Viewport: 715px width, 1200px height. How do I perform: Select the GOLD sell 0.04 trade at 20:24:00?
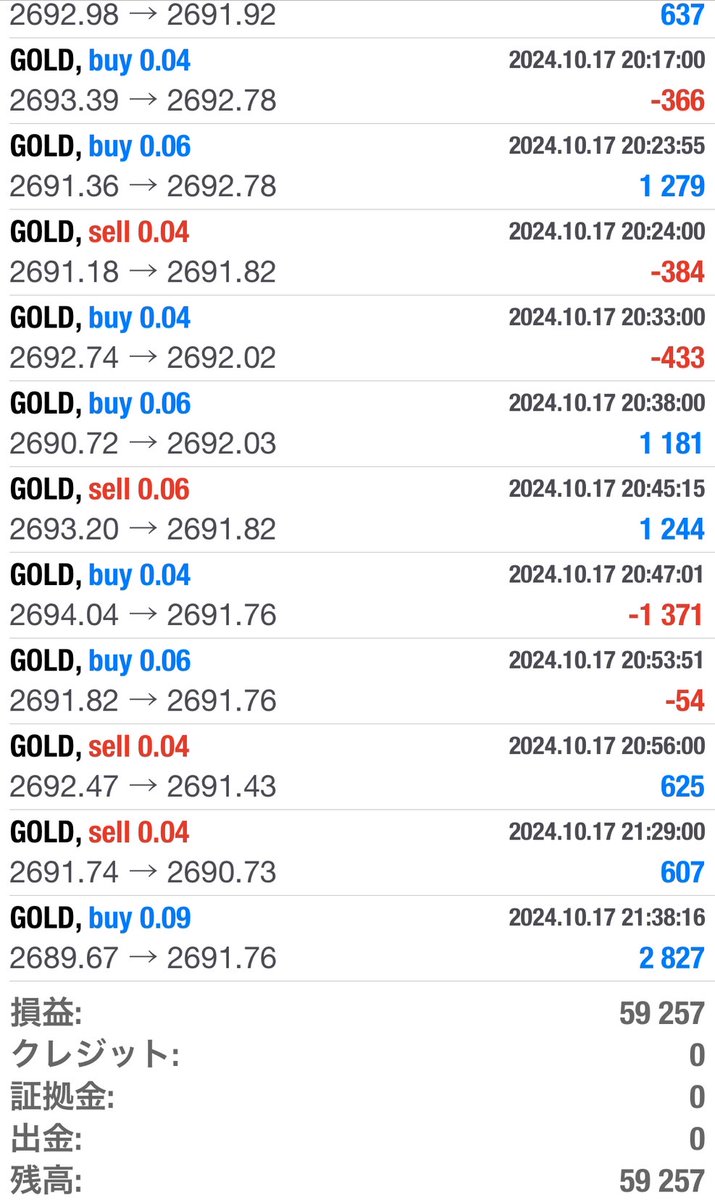[357, 253]
